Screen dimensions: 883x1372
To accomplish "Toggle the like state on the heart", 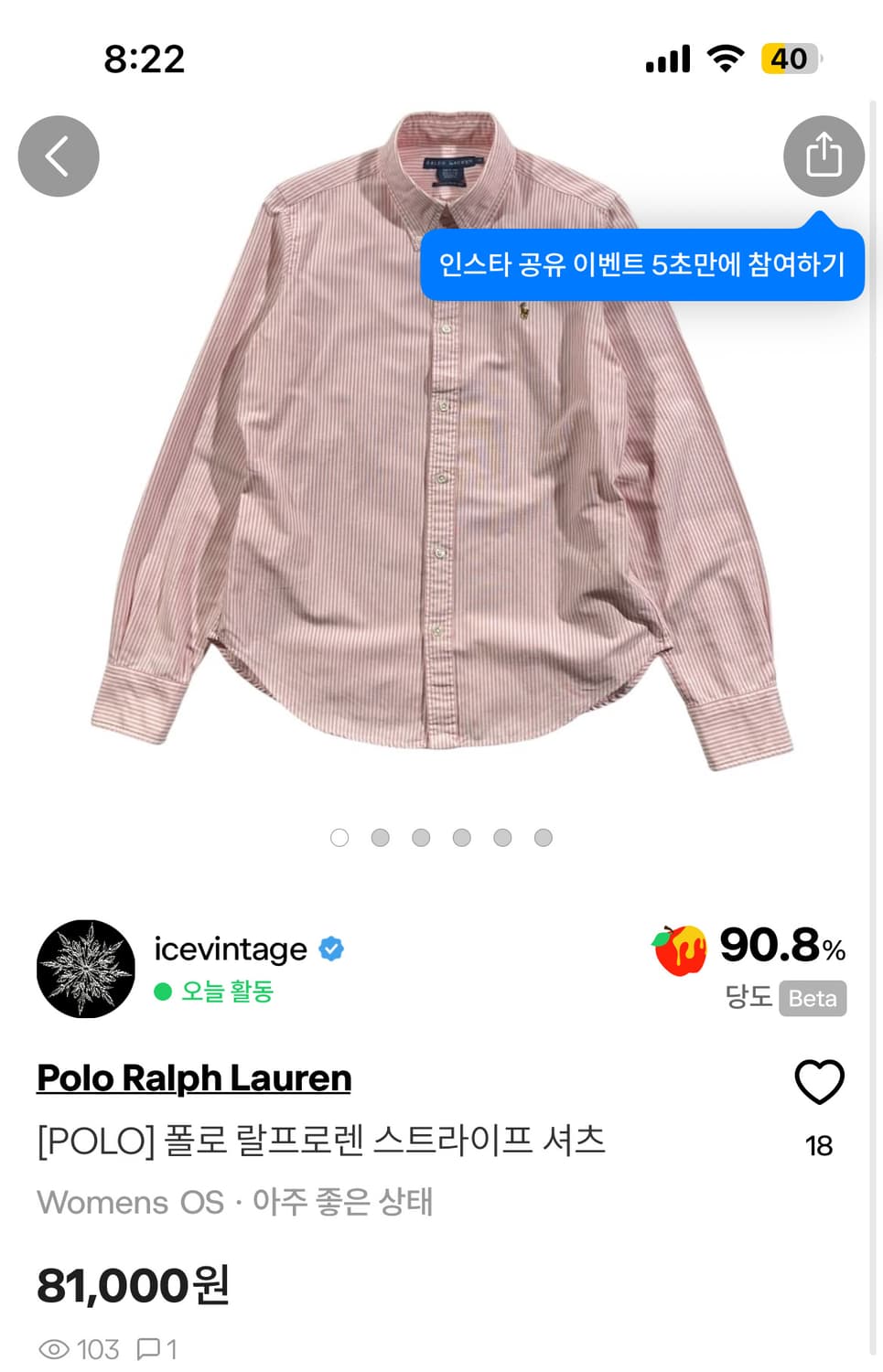I will tap(818, 1081).
